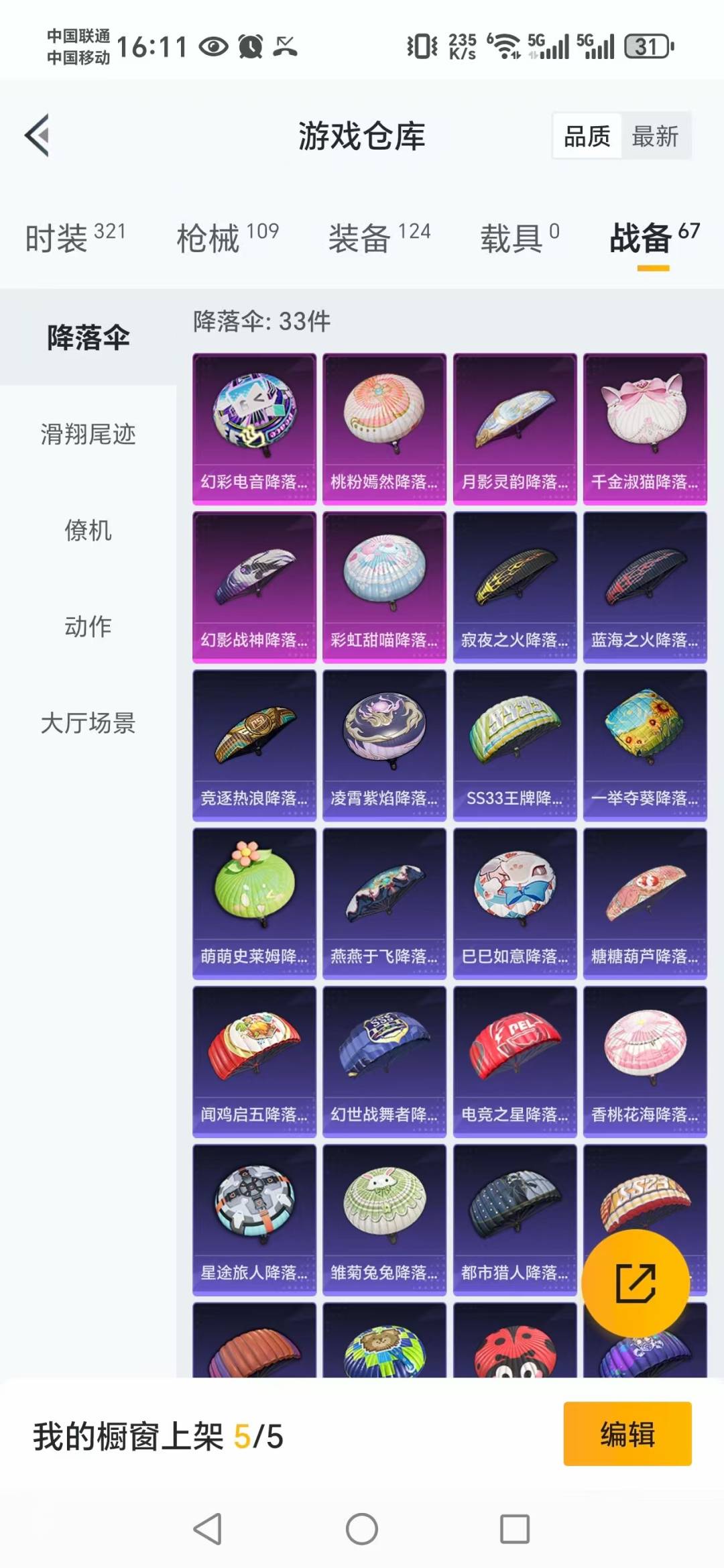Go back using the top-left arrow

(38, 135)
